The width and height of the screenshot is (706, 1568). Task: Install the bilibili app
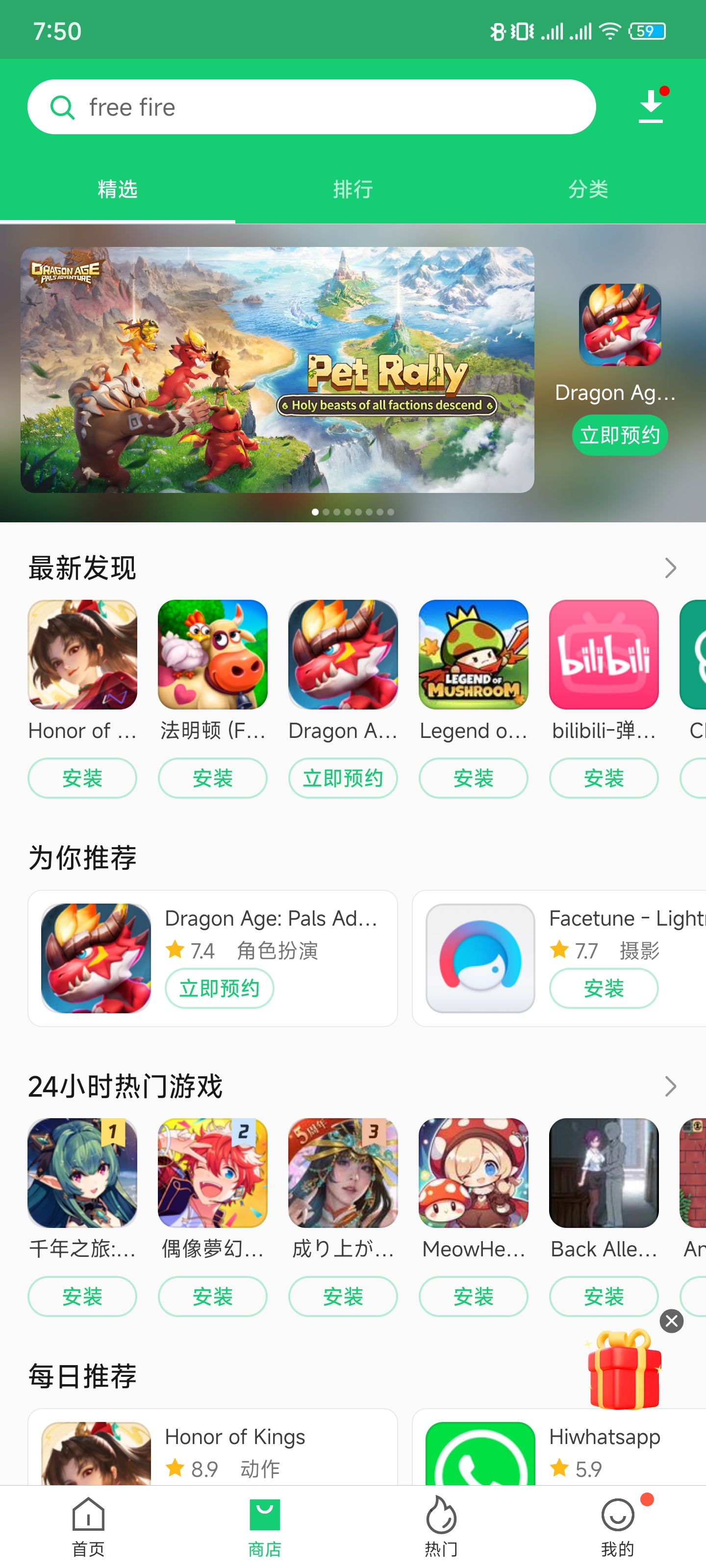coord(603,778)
